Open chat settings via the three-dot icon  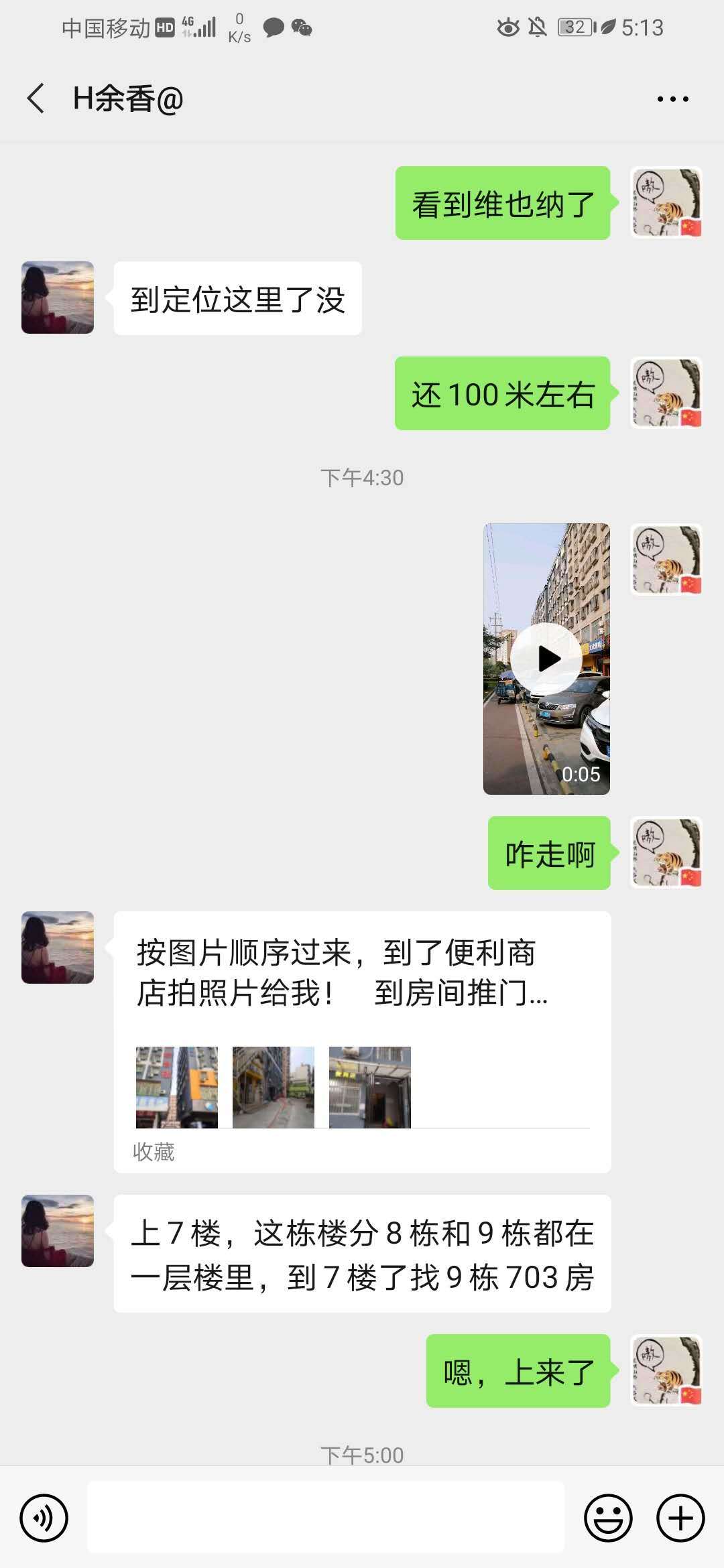tap(672, 98)
